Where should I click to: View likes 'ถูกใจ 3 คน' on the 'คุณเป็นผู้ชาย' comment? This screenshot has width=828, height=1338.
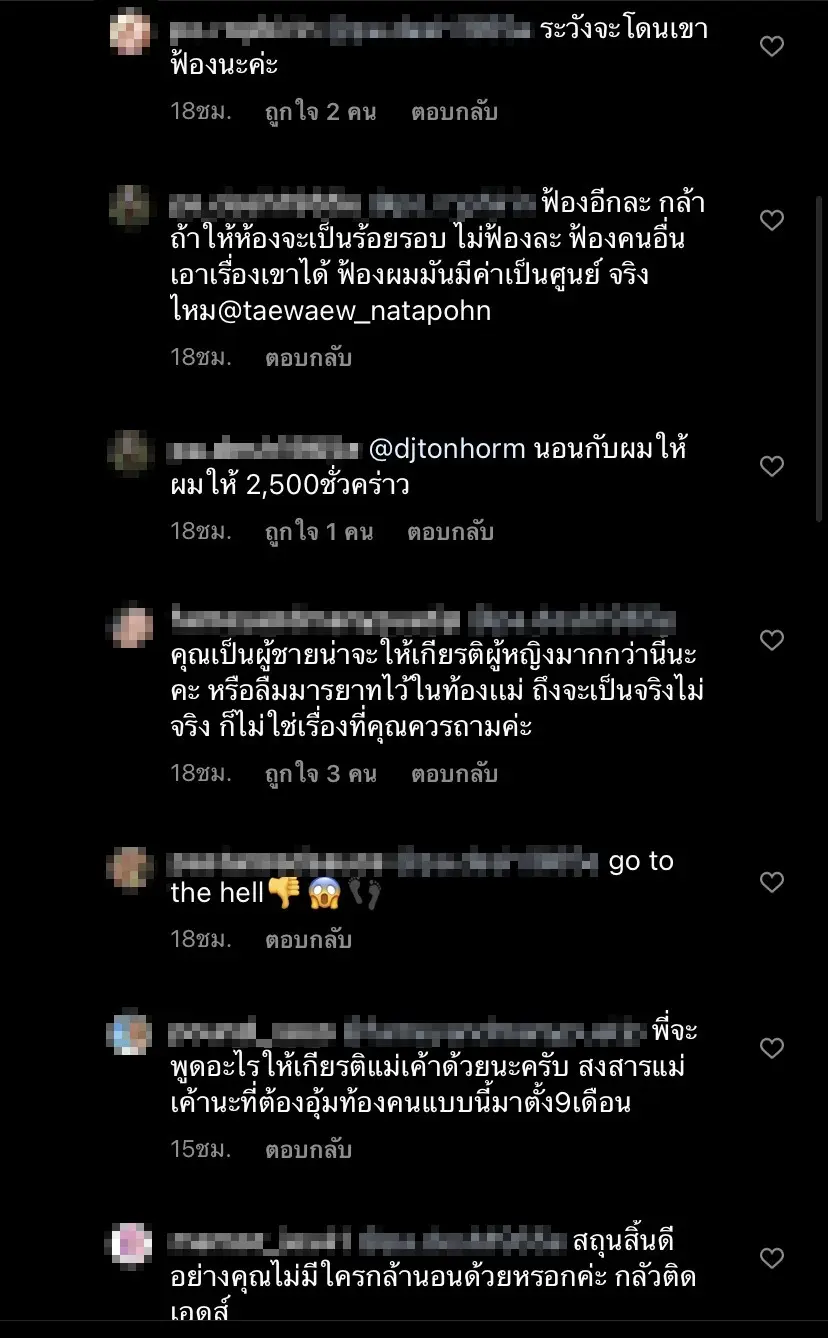(x=321, y=773)
